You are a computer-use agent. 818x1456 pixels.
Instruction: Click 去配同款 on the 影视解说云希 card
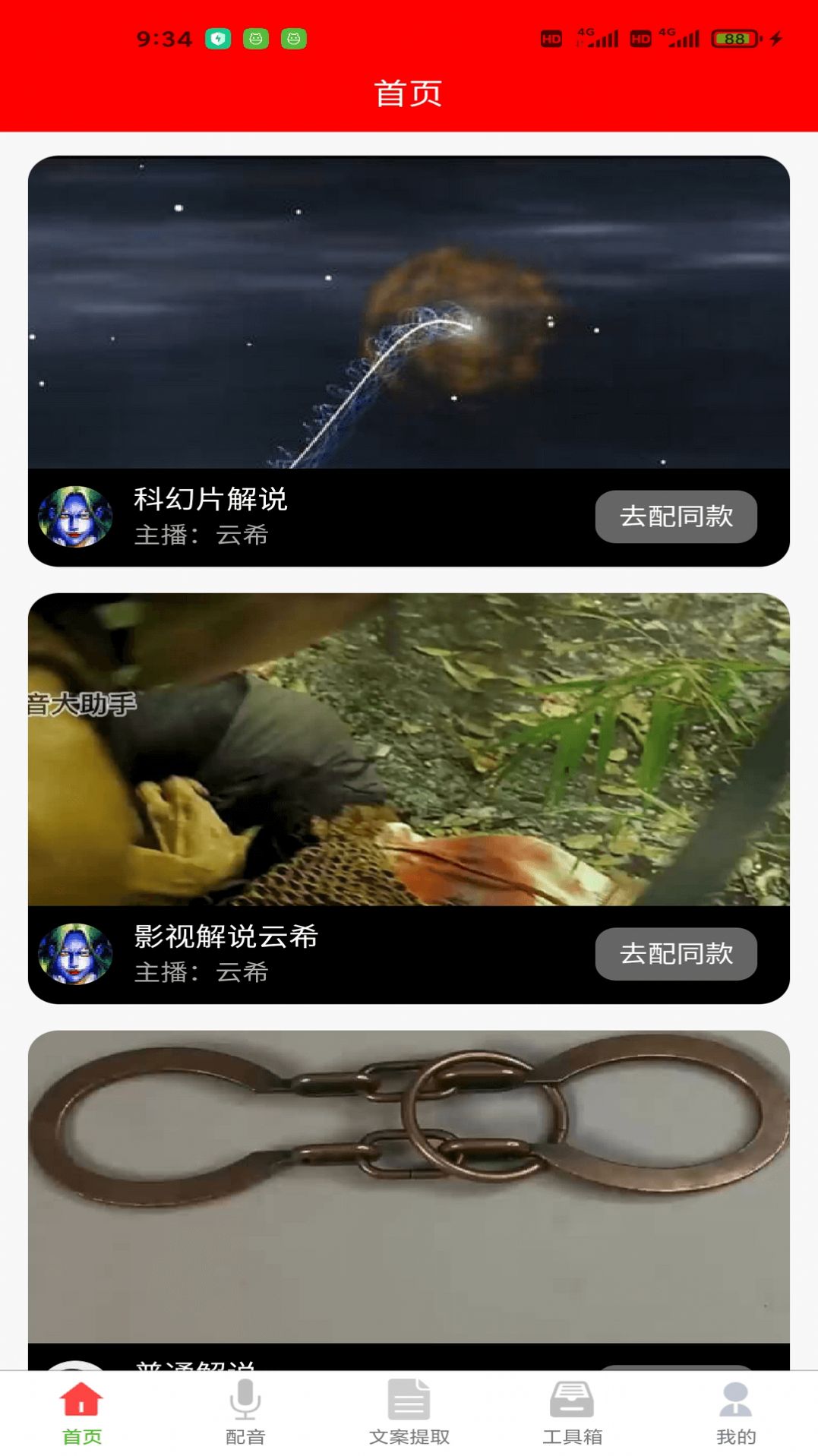[x=675, y=954]
